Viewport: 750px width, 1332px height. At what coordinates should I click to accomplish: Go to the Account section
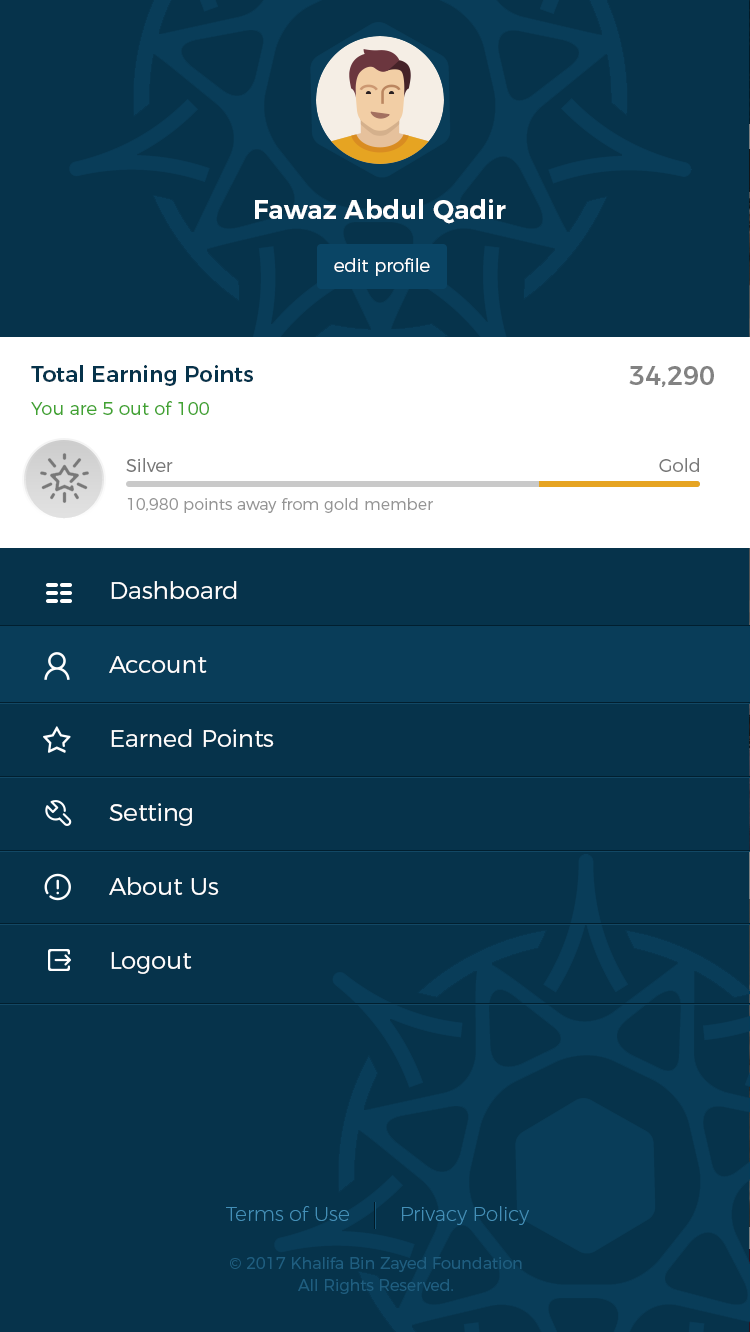pos(158,665)
